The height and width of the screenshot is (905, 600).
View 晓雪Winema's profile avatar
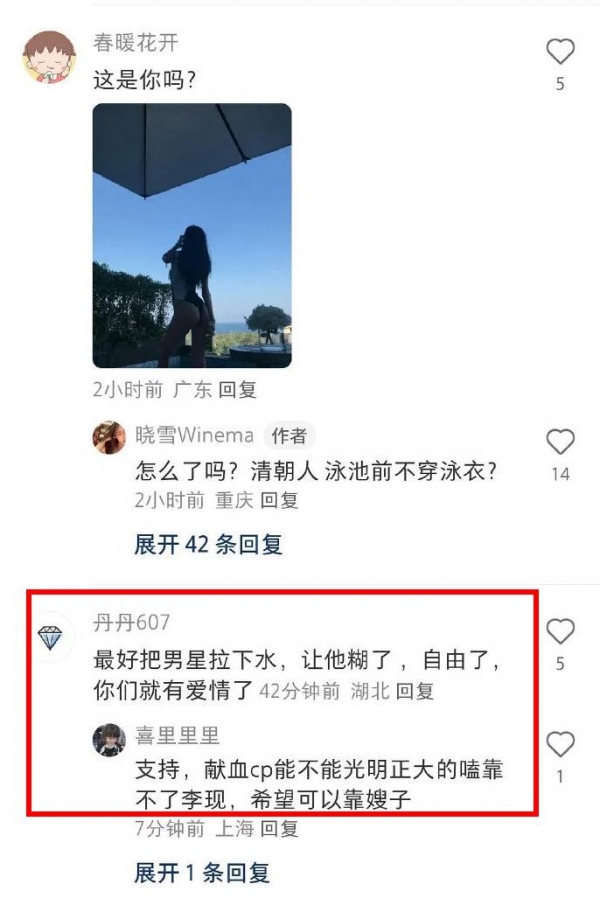[109, 437]
